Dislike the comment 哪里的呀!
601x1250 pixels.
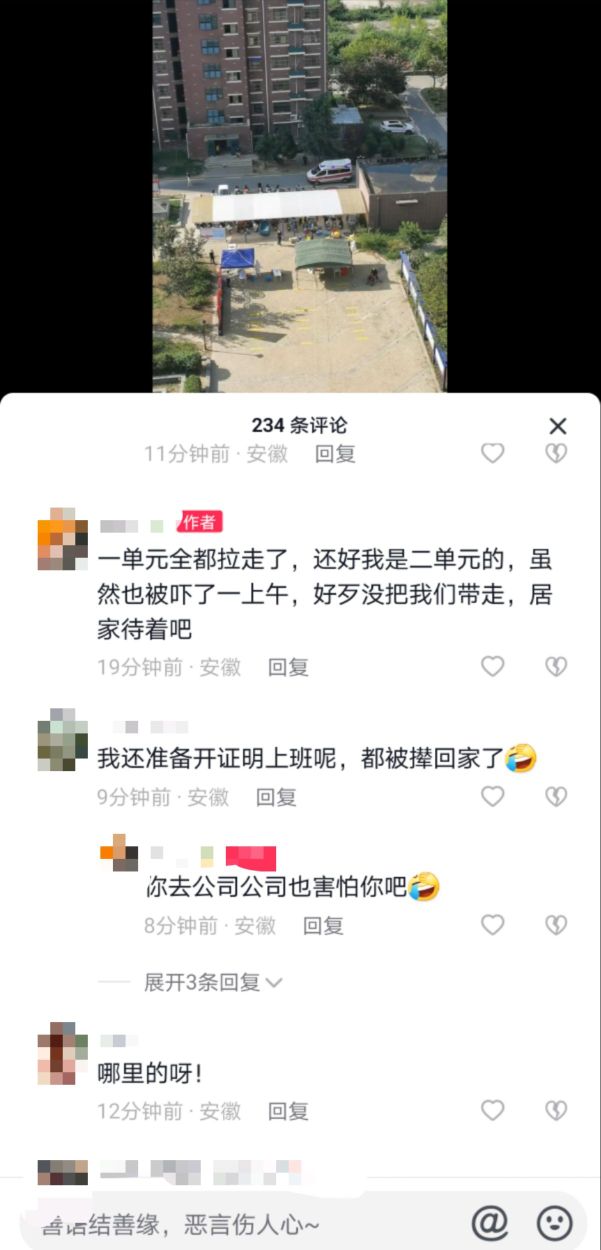coord(556,1111)
